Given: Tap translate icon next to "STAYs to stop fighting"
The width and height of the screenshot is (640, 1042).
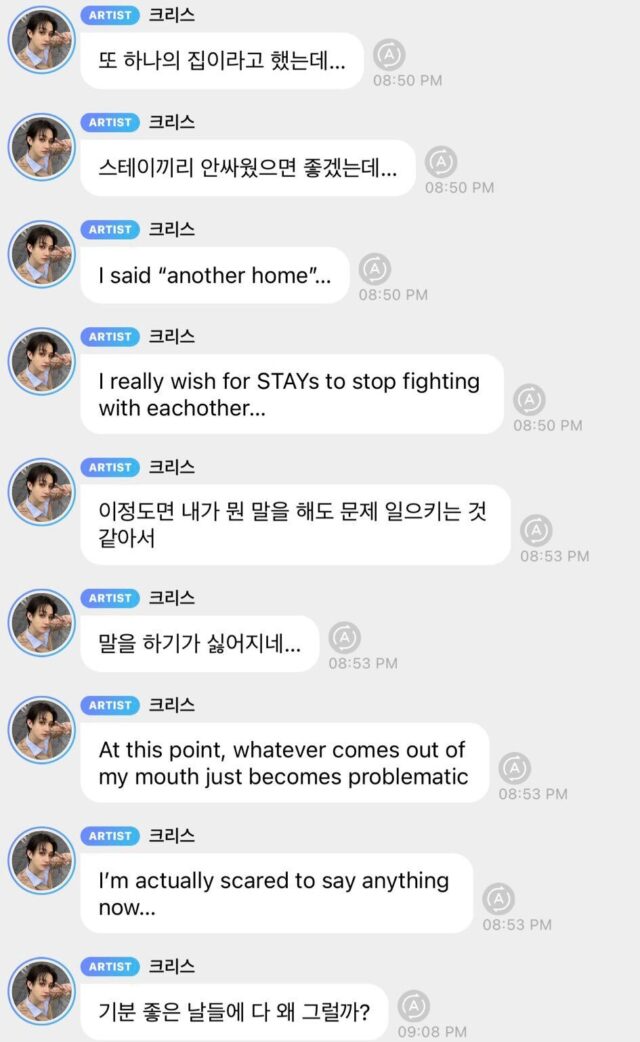Looking at the screenshot, I should 529,400.
